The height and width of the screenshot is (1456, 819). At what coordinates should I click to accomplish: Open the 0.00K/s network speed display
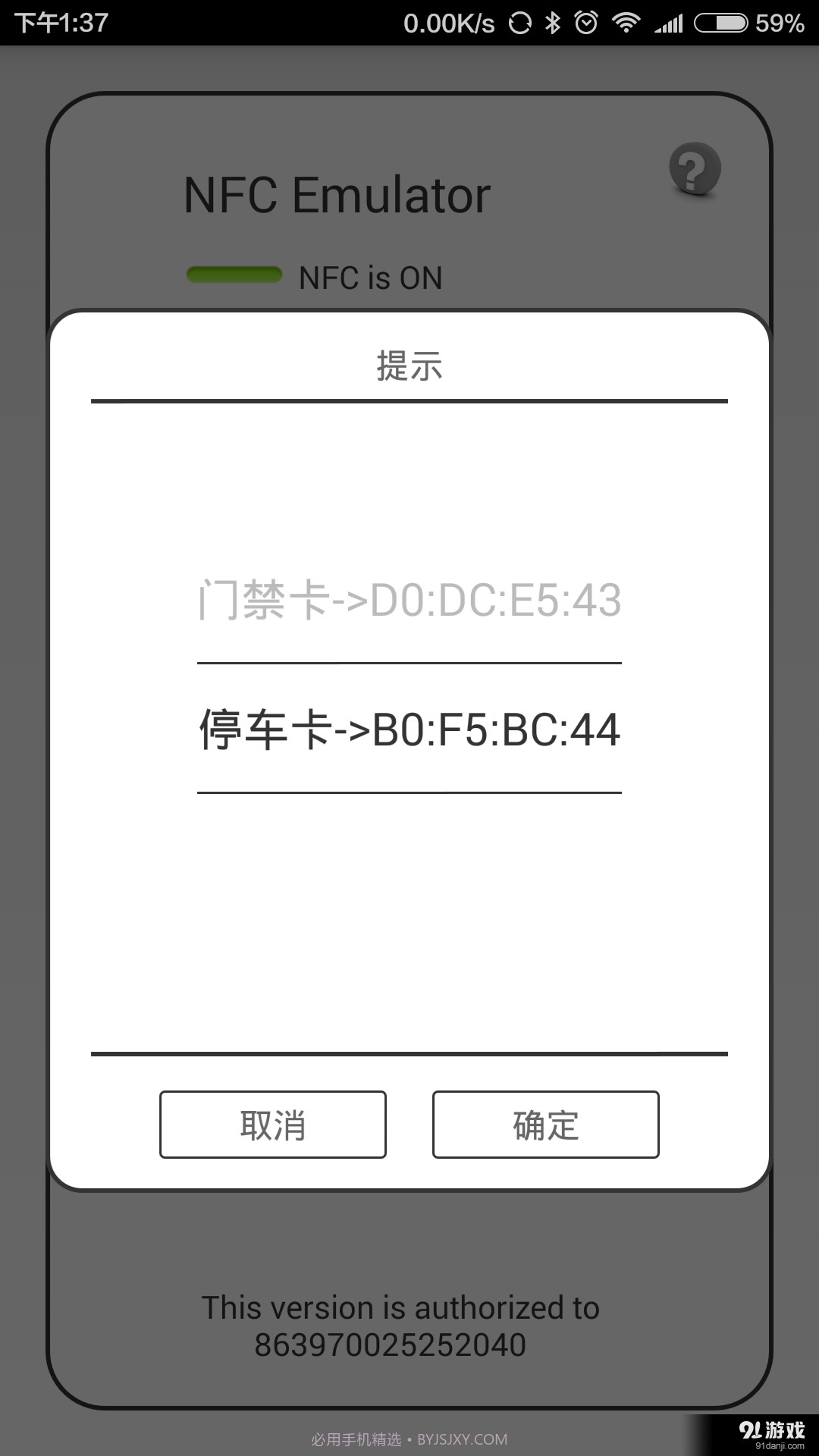point(448,22)
